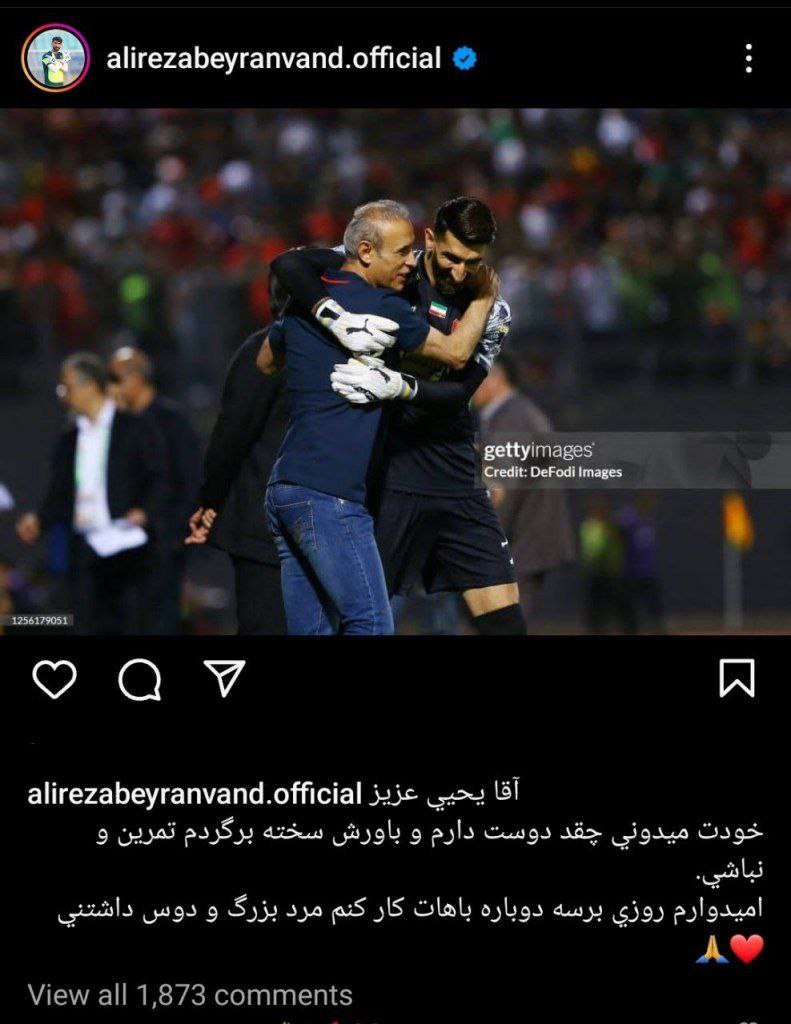Like this post with the heart
This screenshot has height=1024, width=791.
54,680
